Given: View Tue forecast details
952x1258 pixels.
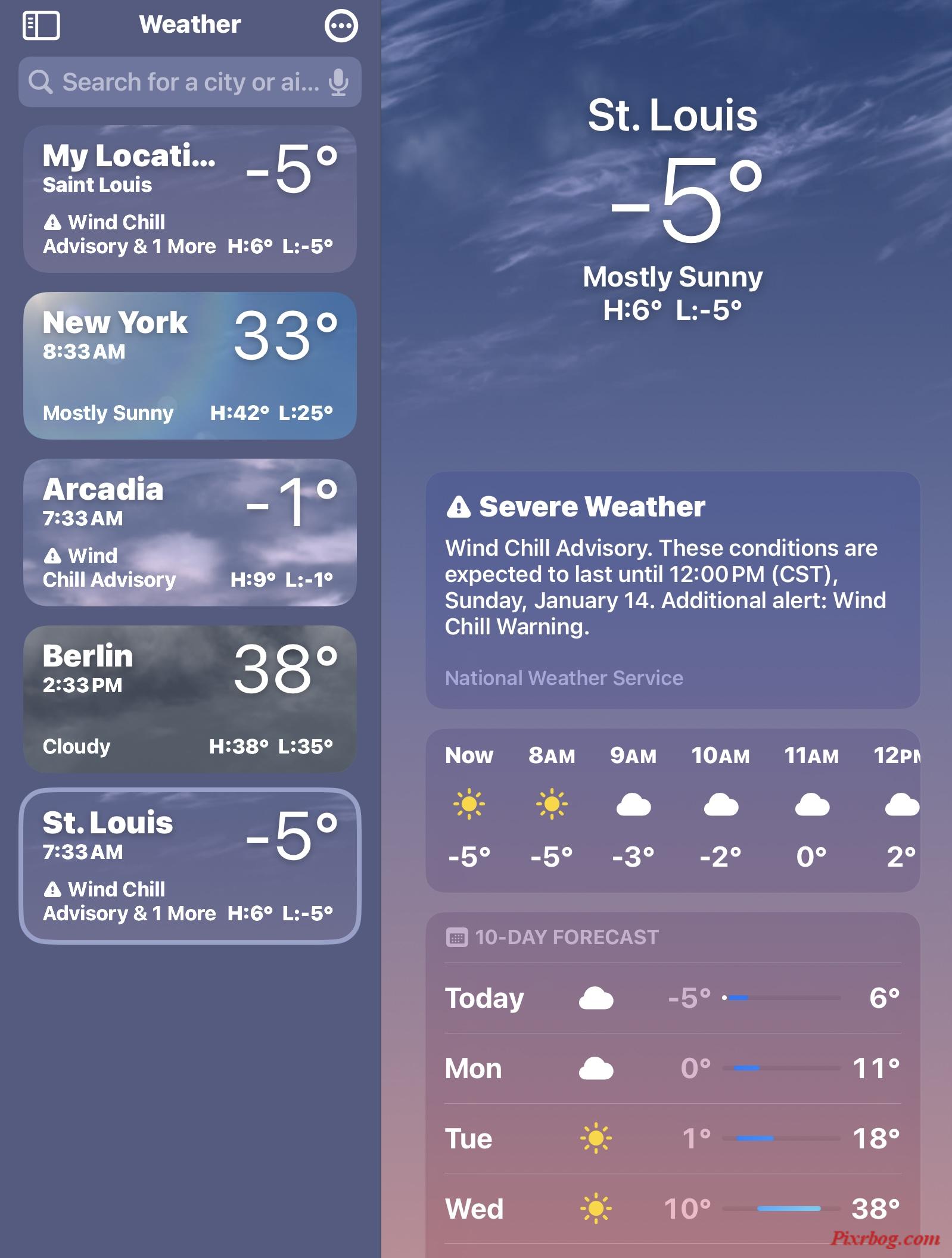Looking at the screenshot, I should click(673, 1138).
